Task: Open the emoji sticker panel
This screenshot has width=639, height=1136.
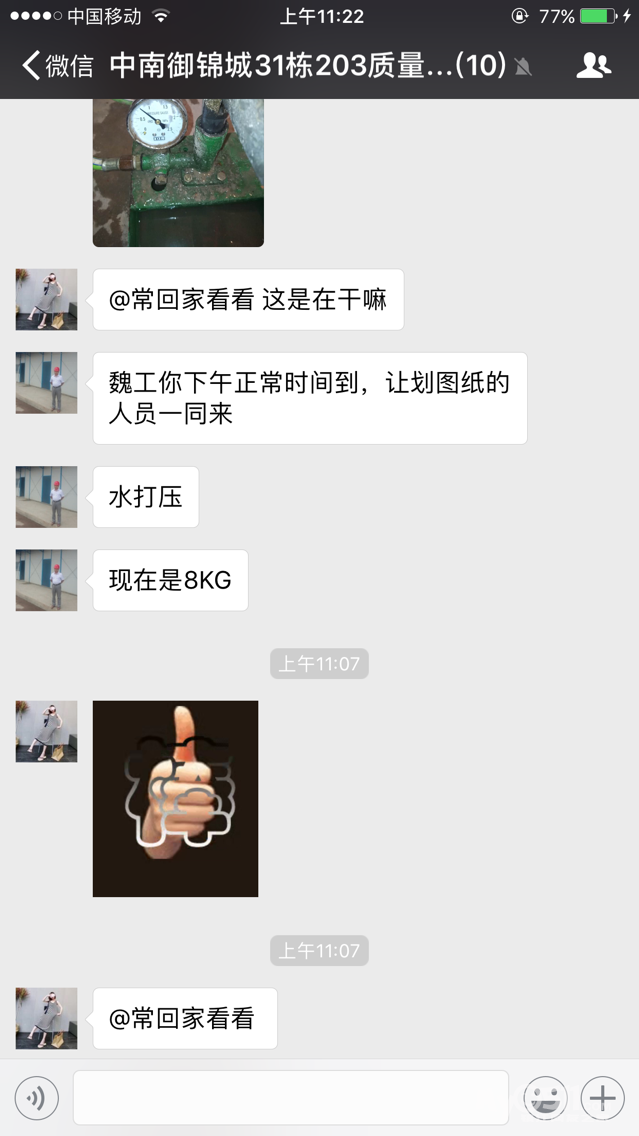Action: click(x=546, y=1098)
